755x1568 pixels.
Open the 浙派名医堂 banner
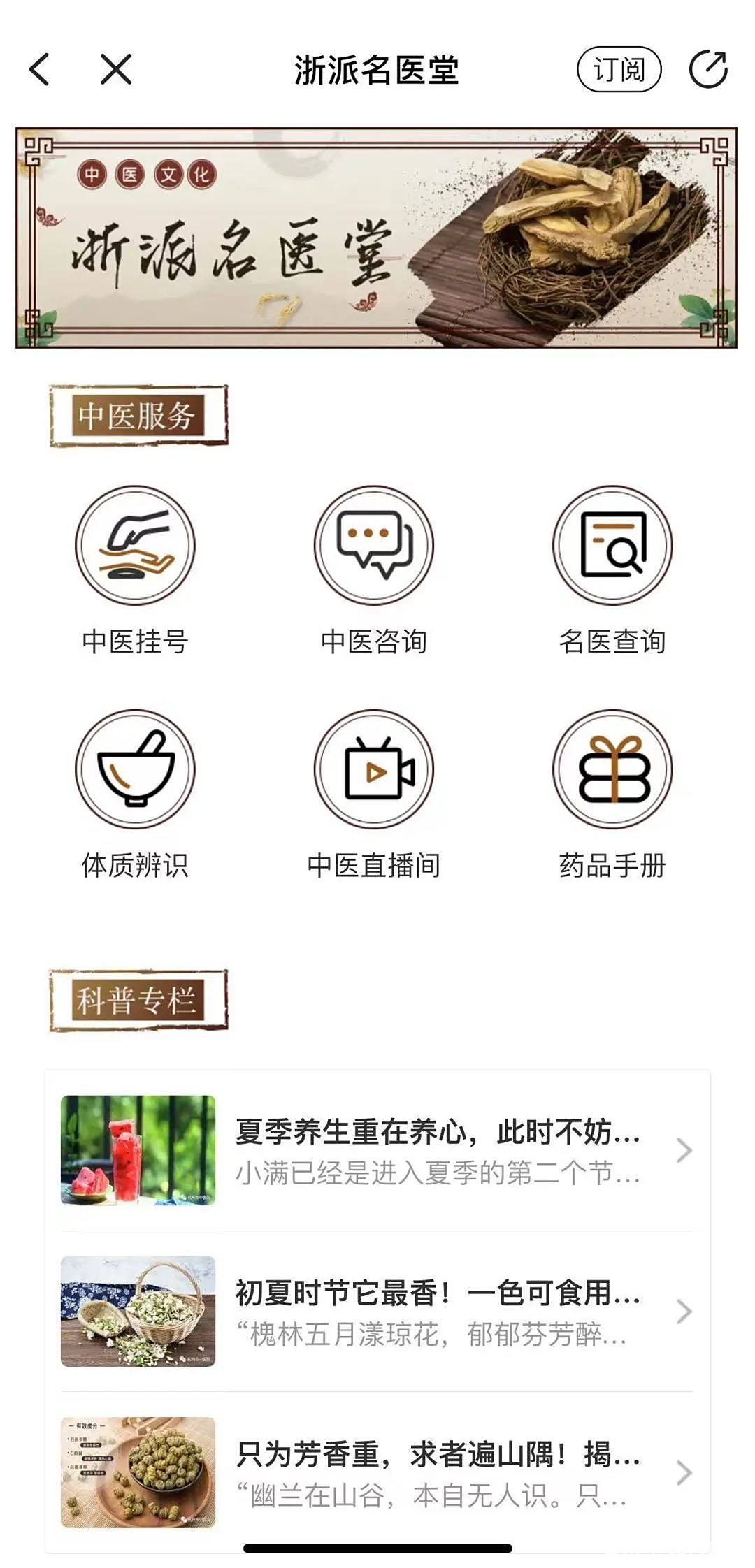(x=377, y=238)
